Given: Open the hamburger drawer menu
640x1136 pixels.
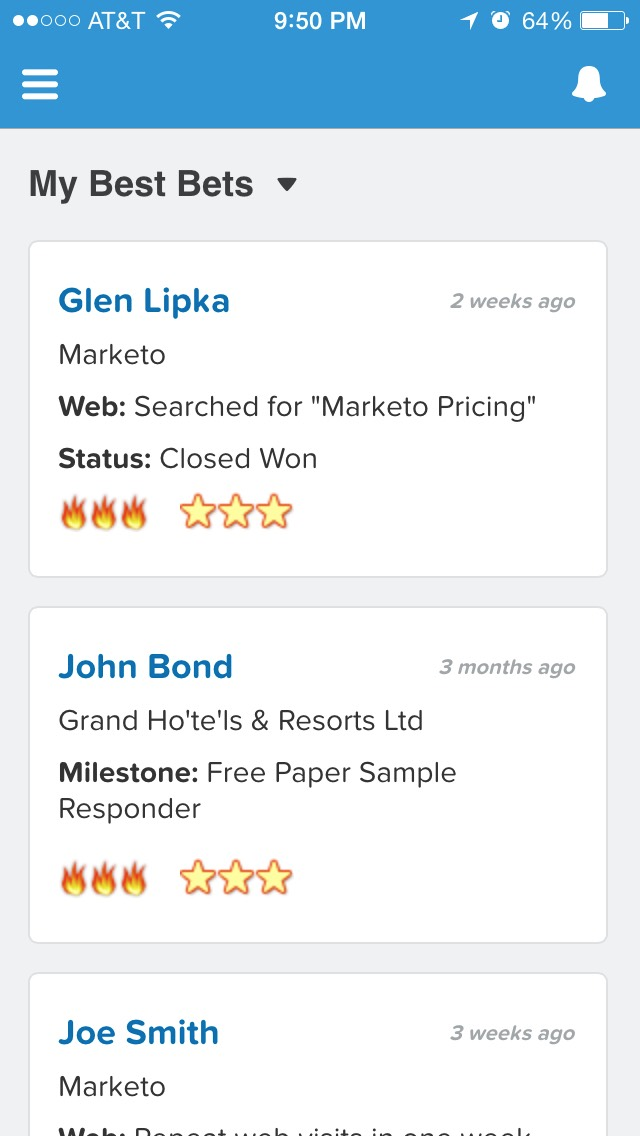Looking at the screenshot, I should [40, 85].
